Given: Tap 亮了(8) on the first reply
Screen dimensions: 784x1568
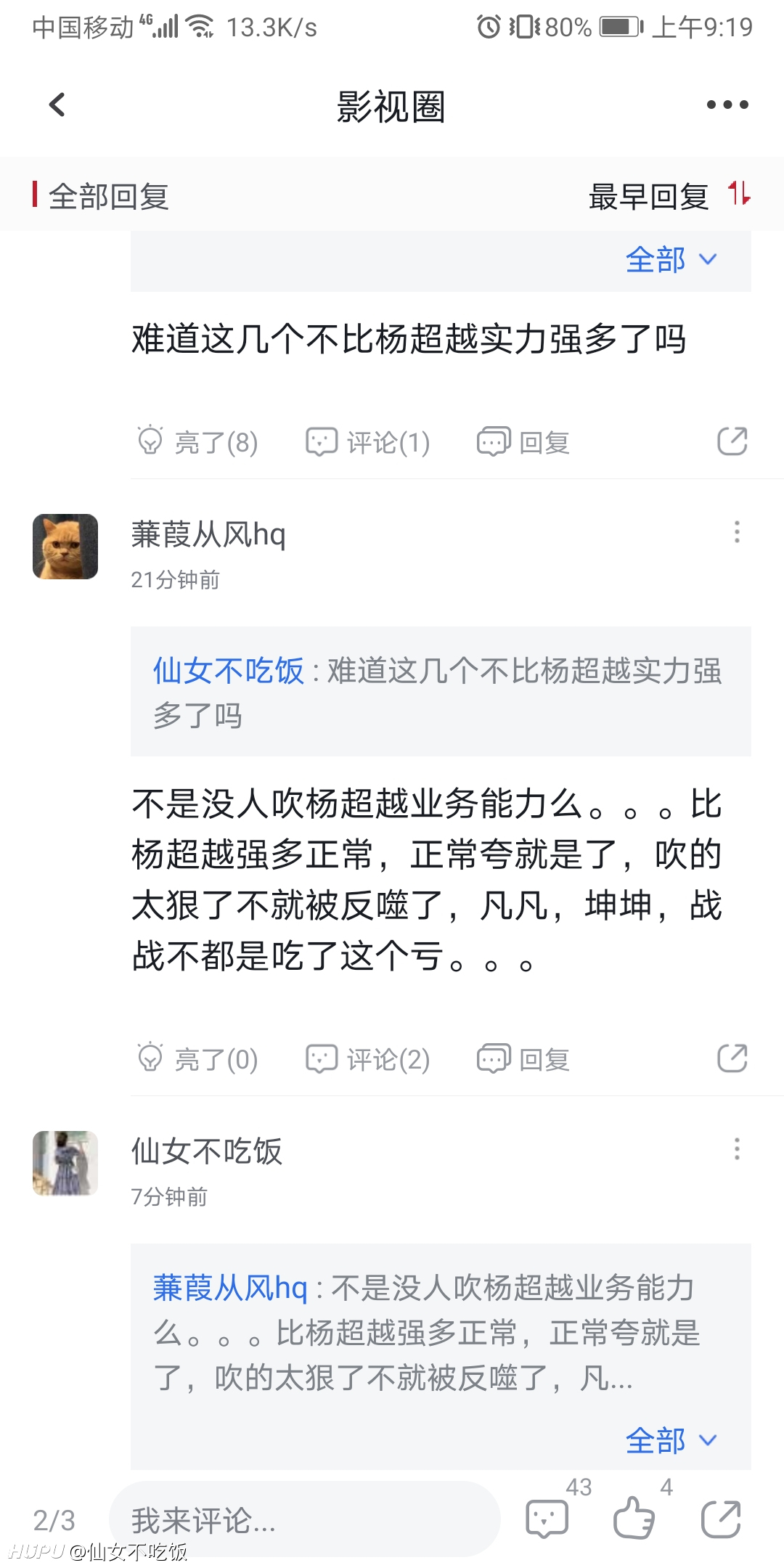Looking at the screenshot, I should click(197, 441).
